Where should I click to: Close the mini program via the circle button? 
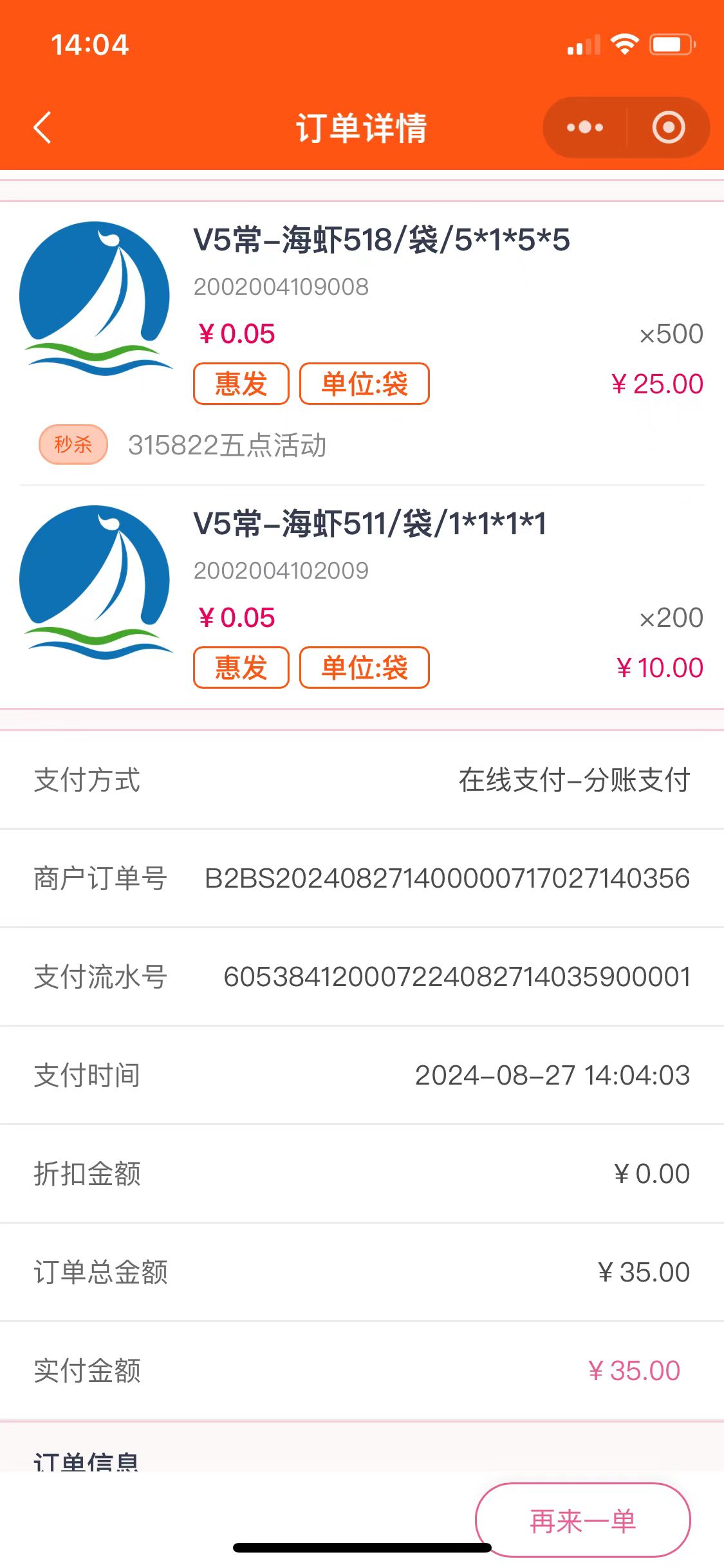[x=668, y=127]
